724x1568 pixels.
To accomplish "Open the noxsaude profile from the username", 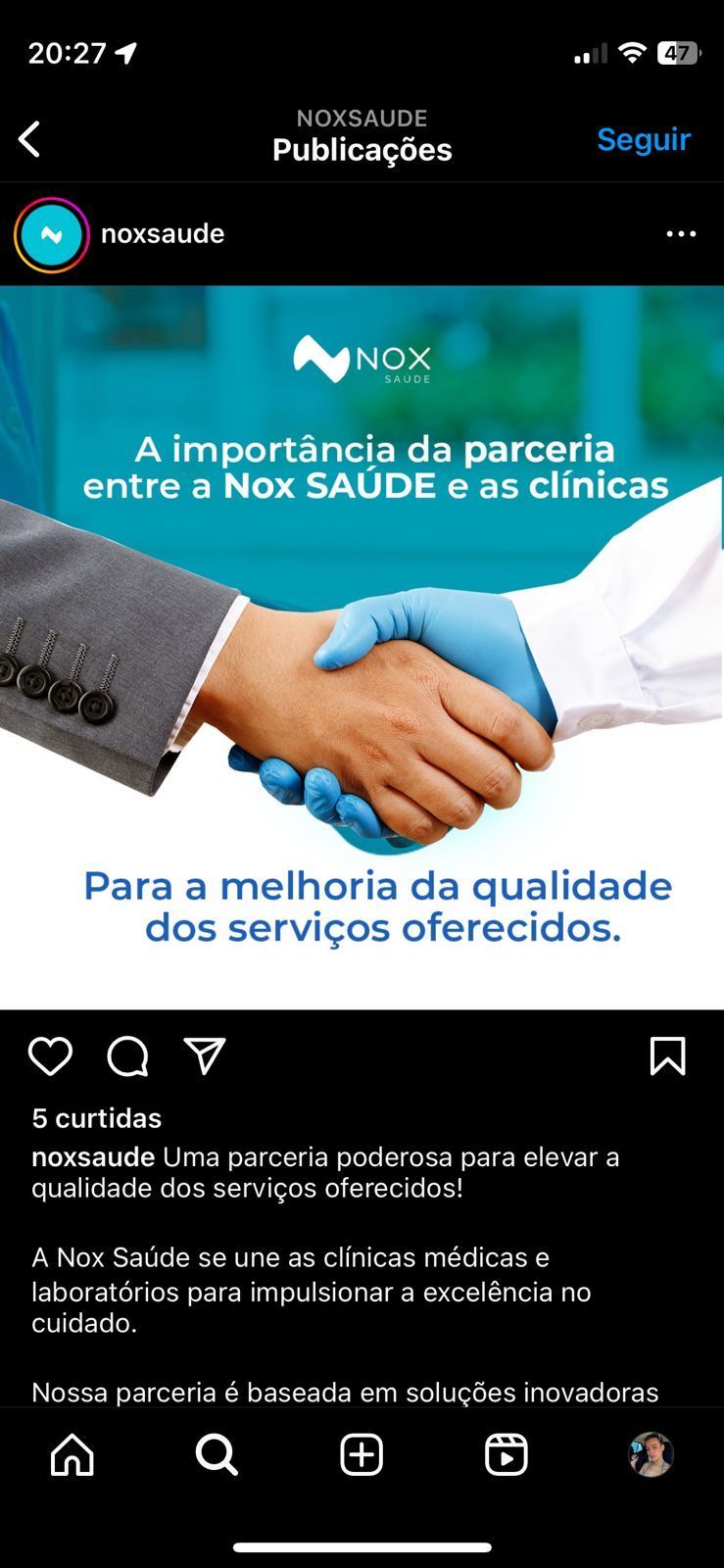I will coord(163,234).
